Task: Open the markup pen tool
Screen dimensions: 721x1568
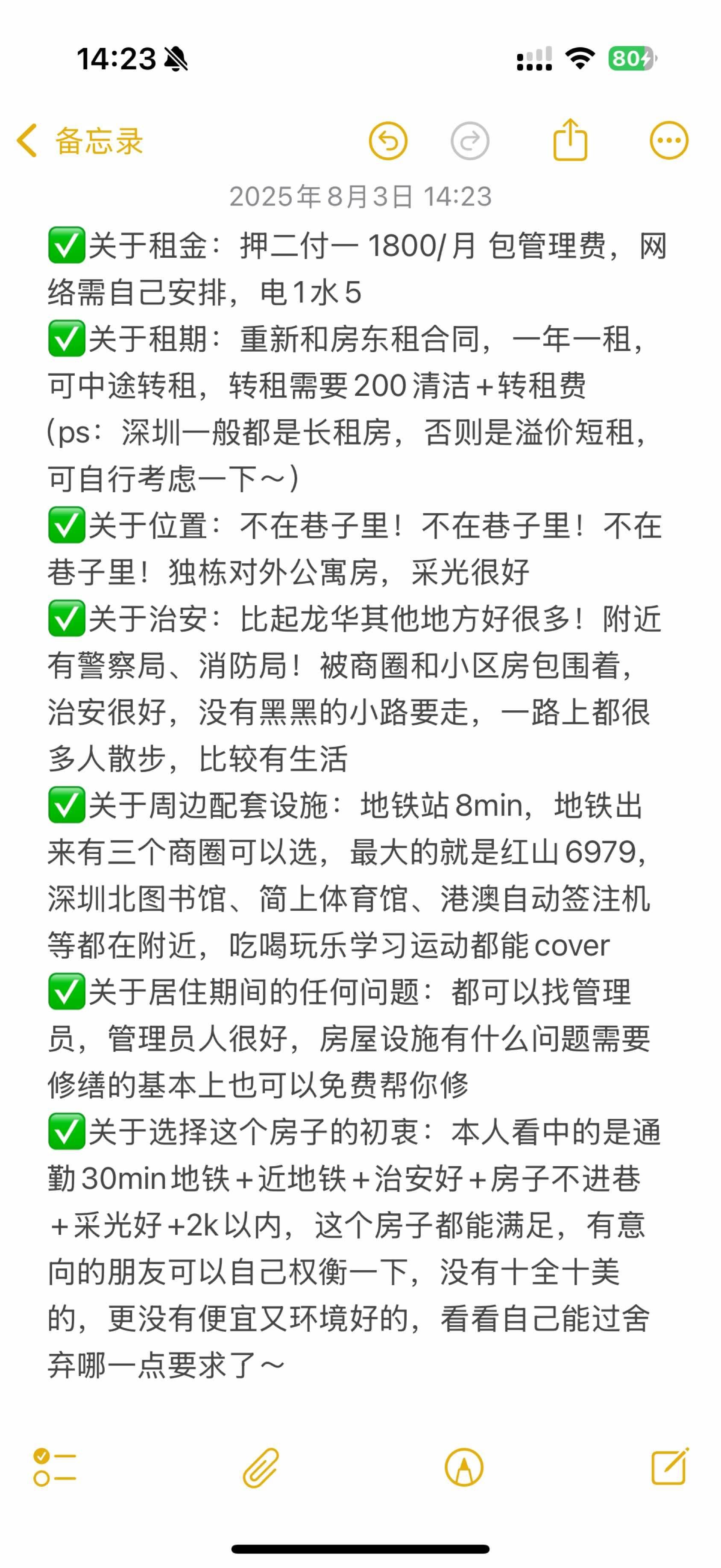Action: 463,1467
